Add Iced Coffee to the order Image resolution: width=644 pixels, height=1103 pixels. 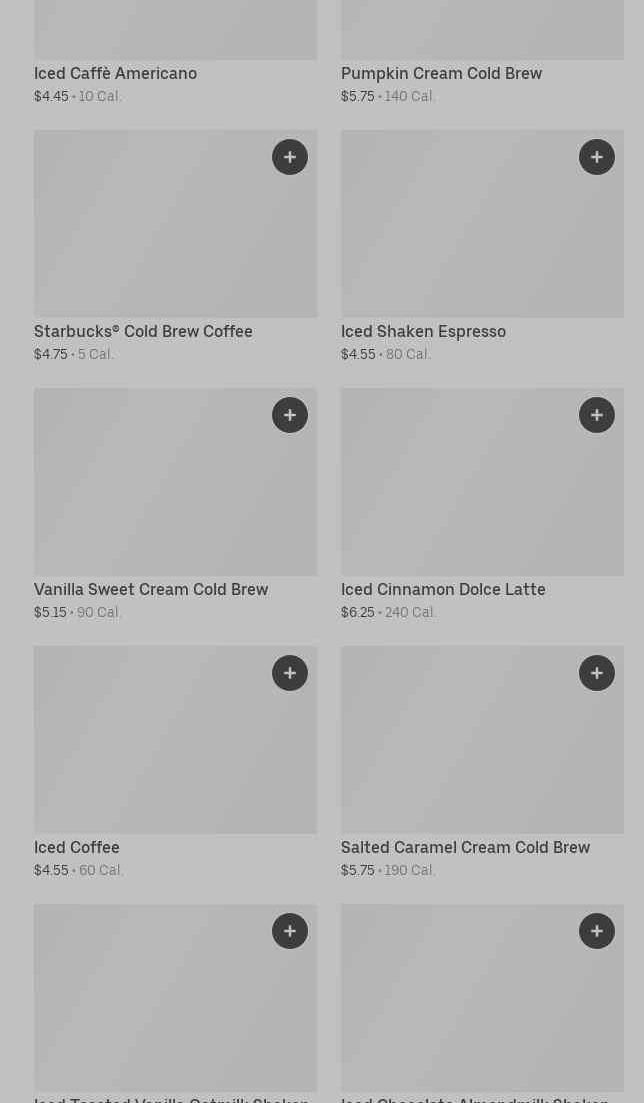(290, 673)
